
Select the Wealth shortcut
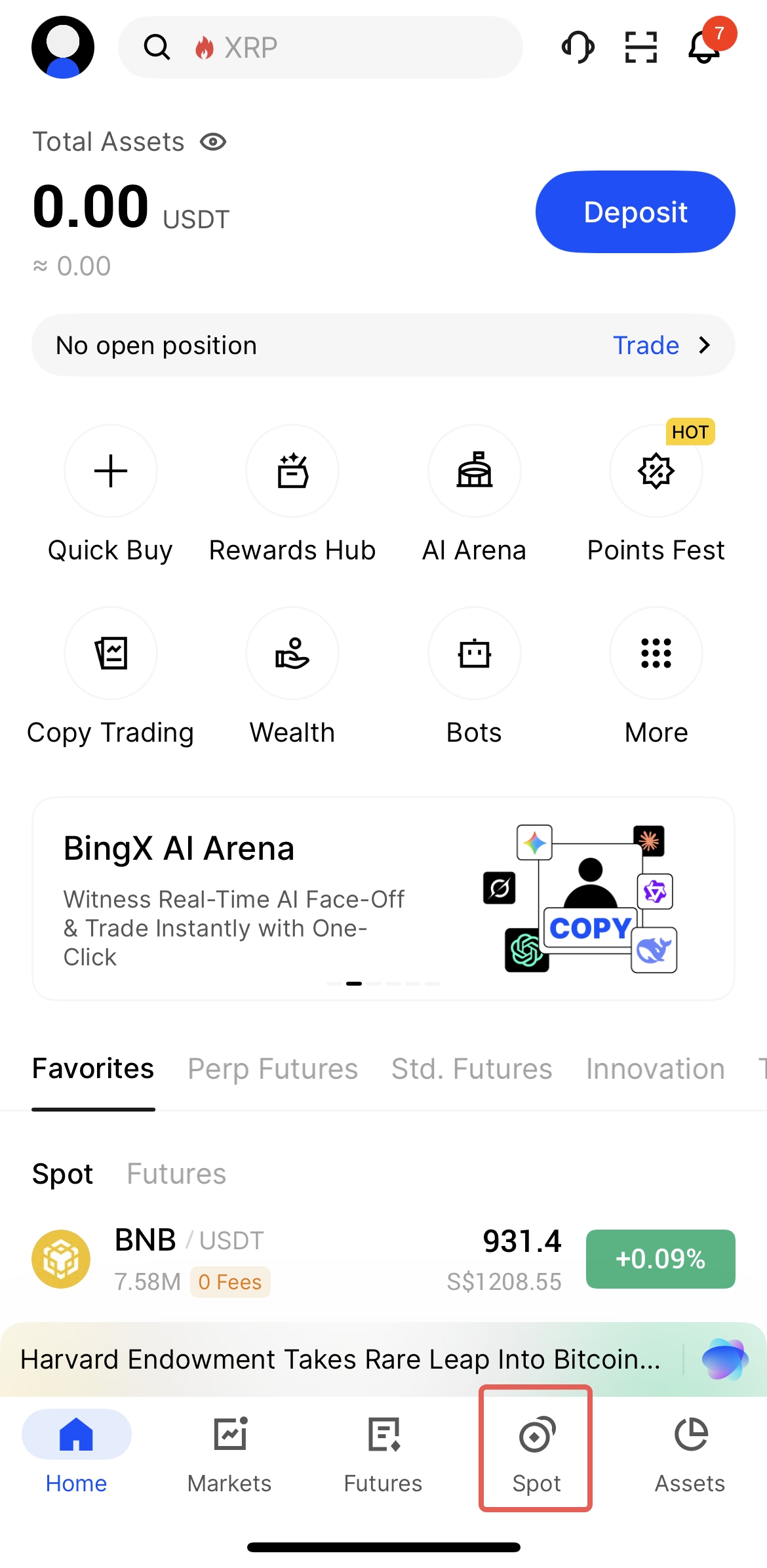tap(292, 653)
